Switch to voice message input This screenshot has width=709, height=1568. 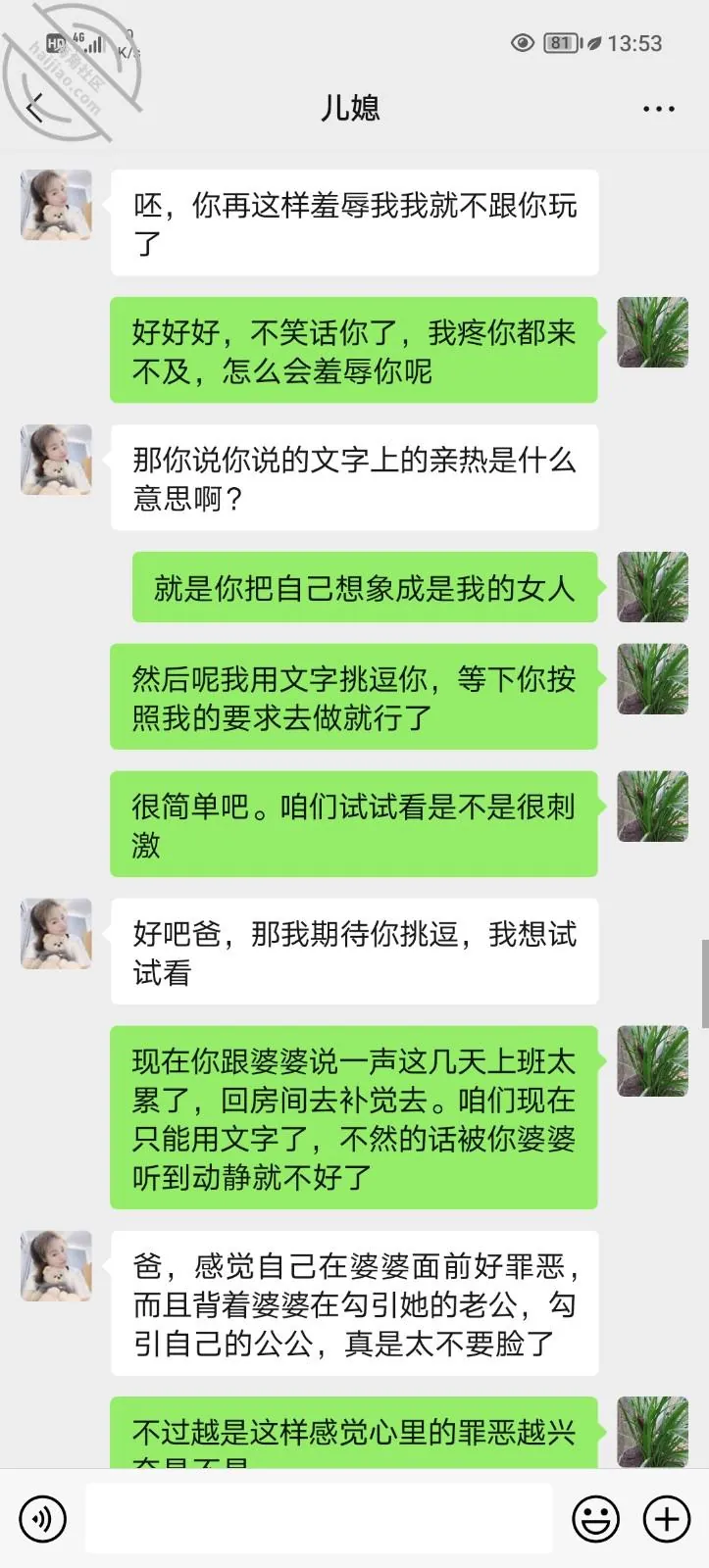pos(42,1519)
